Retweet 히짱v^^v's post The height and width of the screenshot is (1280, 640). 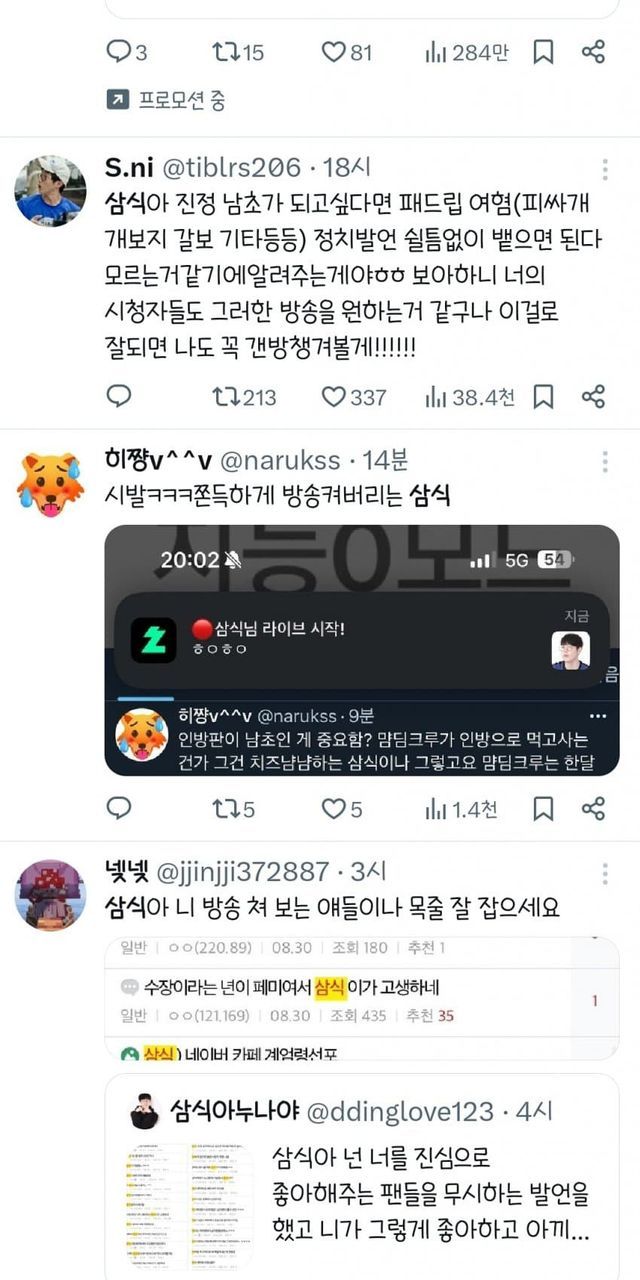pos(227,808)
